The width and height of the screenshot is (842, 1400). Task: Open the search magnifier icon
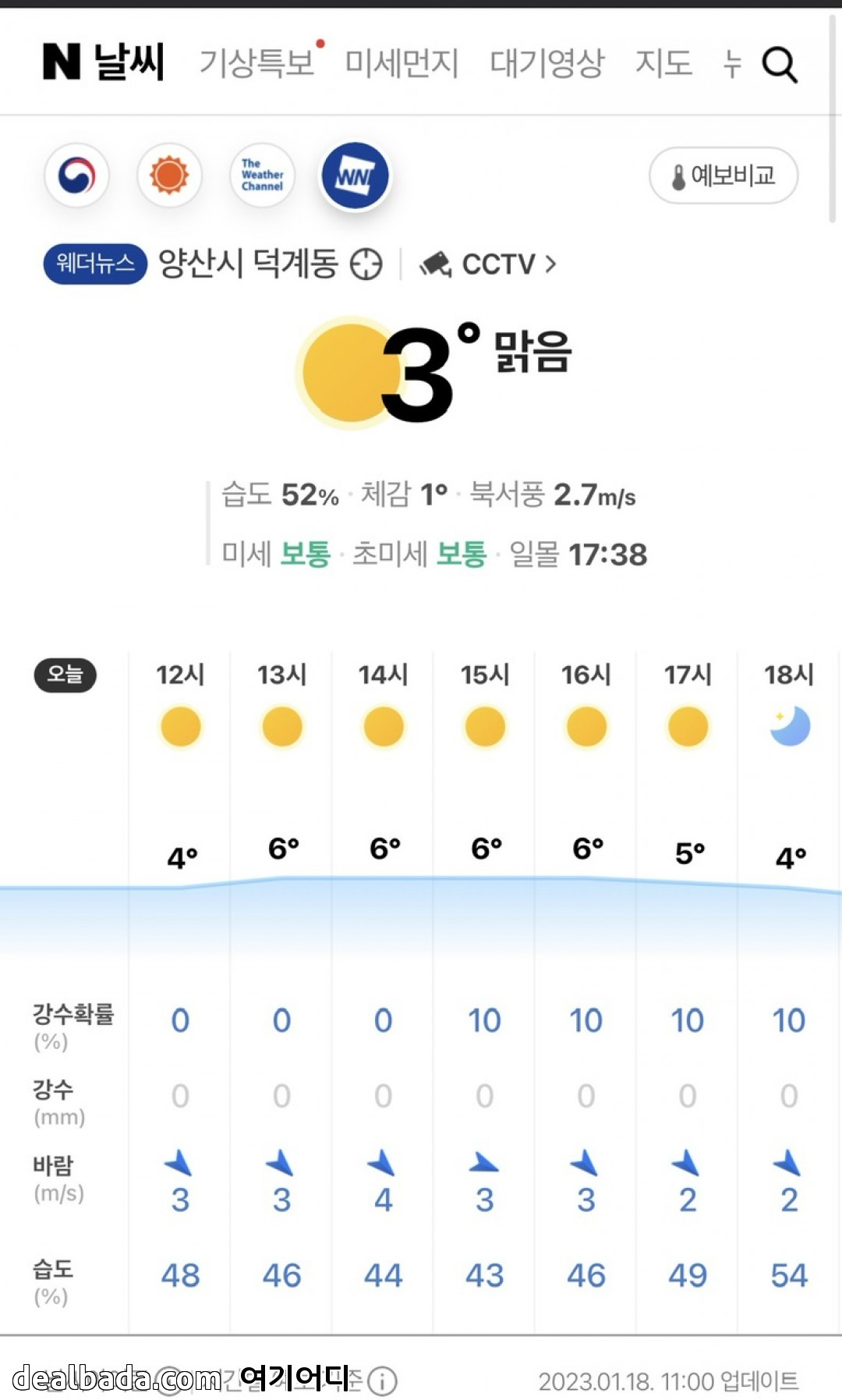click(x=779, y=64)
